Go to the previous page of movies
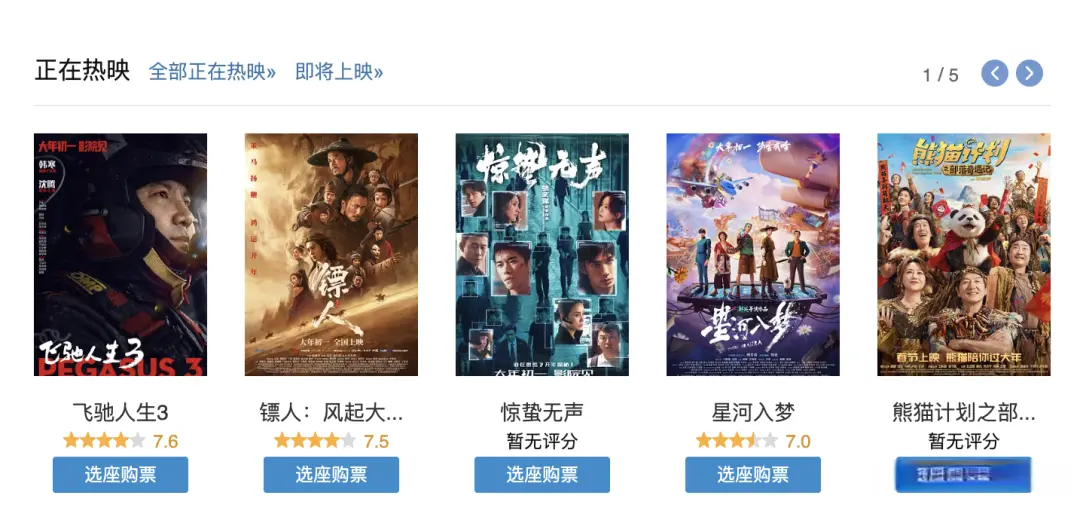Image resolution: width=1080 pixels, height=520 pixels. point(994,73)
